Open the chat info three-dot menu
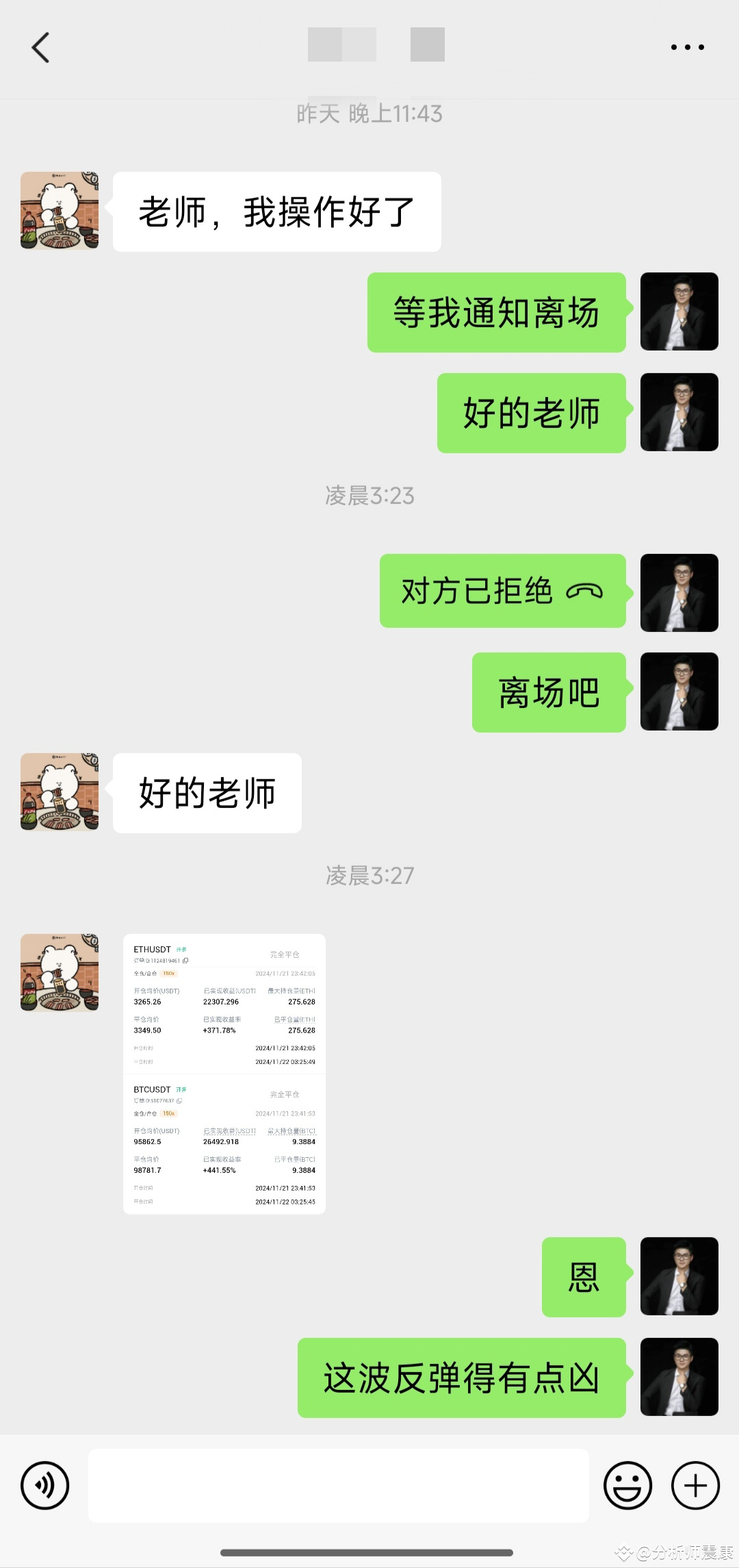 tap(687, 47)
